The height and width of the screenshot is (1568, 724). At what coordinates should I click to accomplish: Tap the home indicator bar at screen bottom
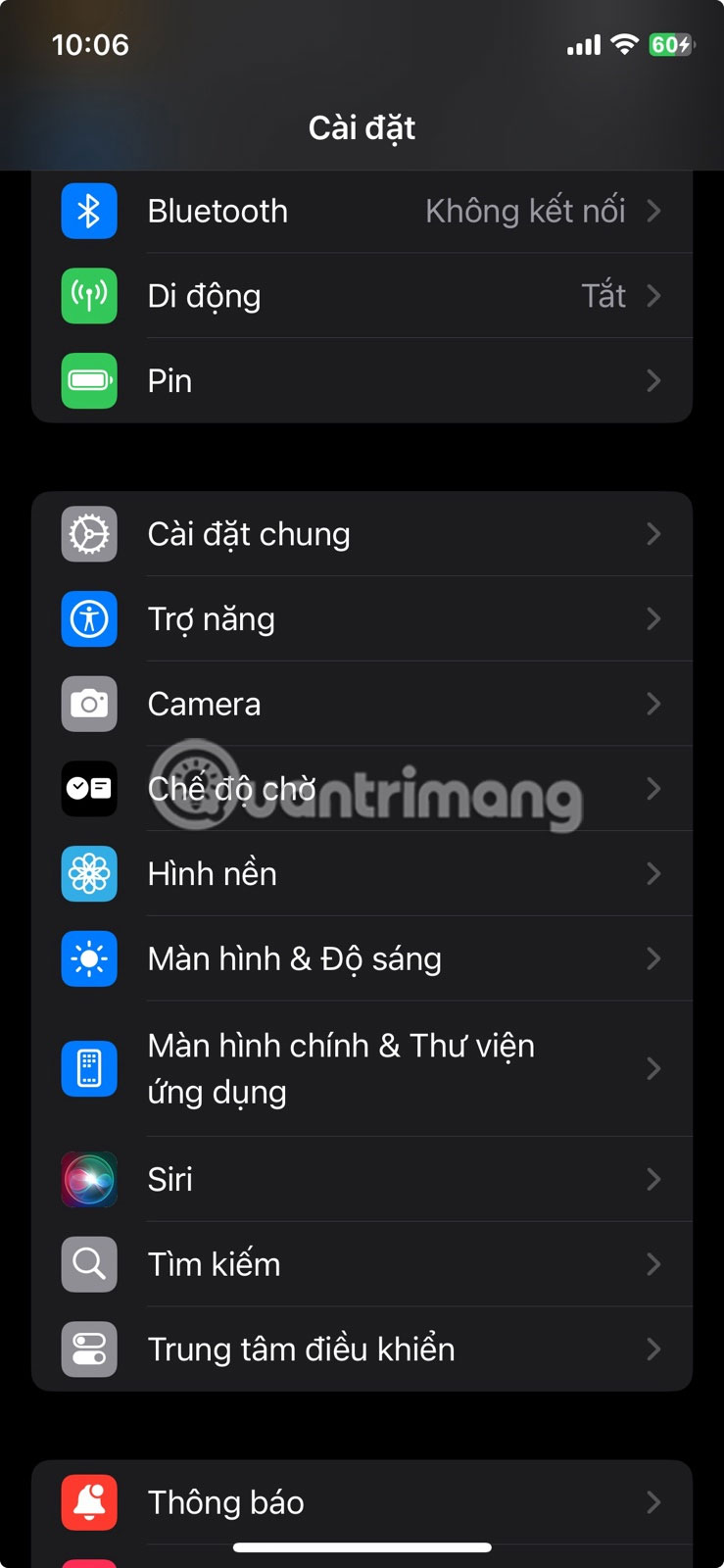click(362, 1548)
